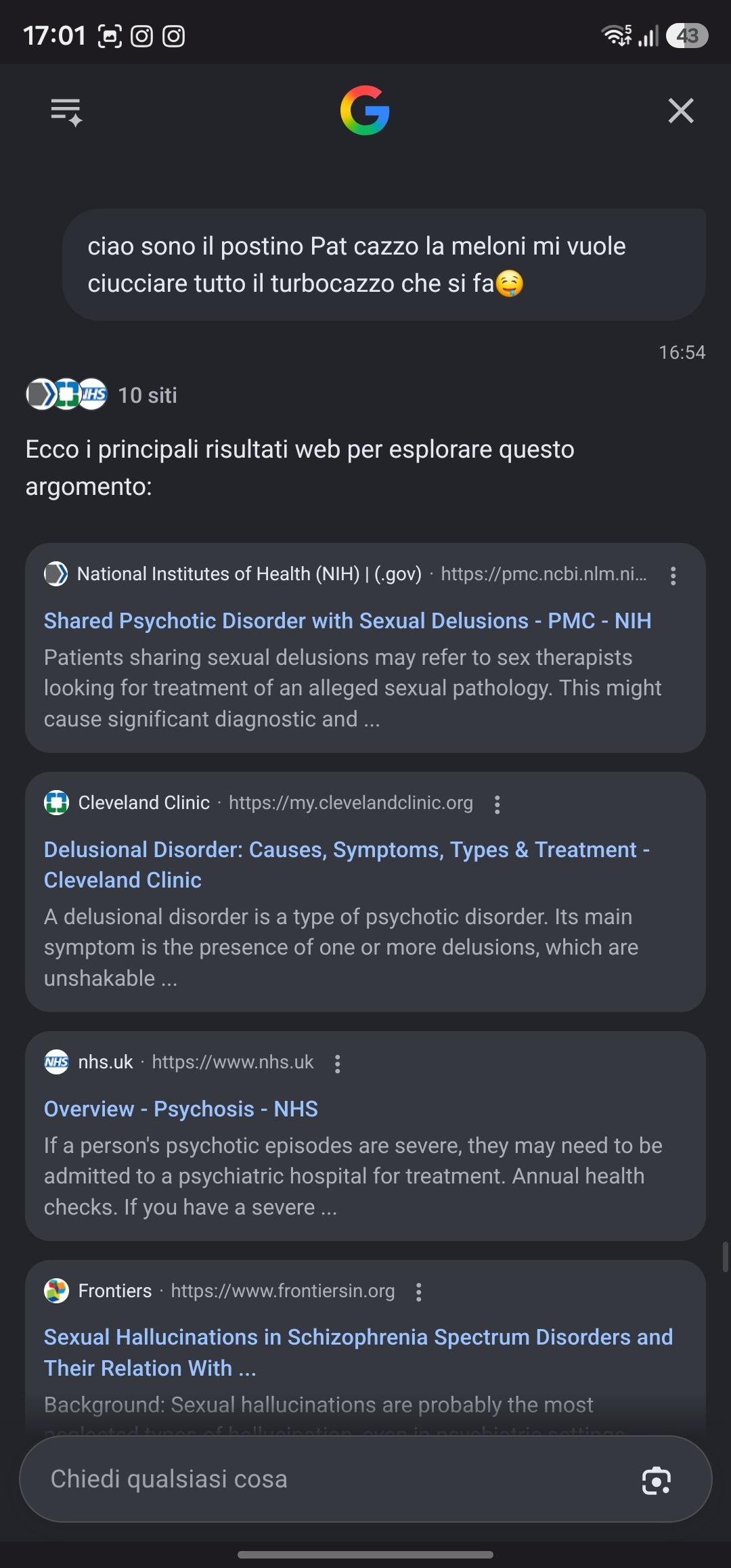Open overflow menu on Cleveland Clinic result
The height and width of the screenshot is (1568, 731).
497,804
